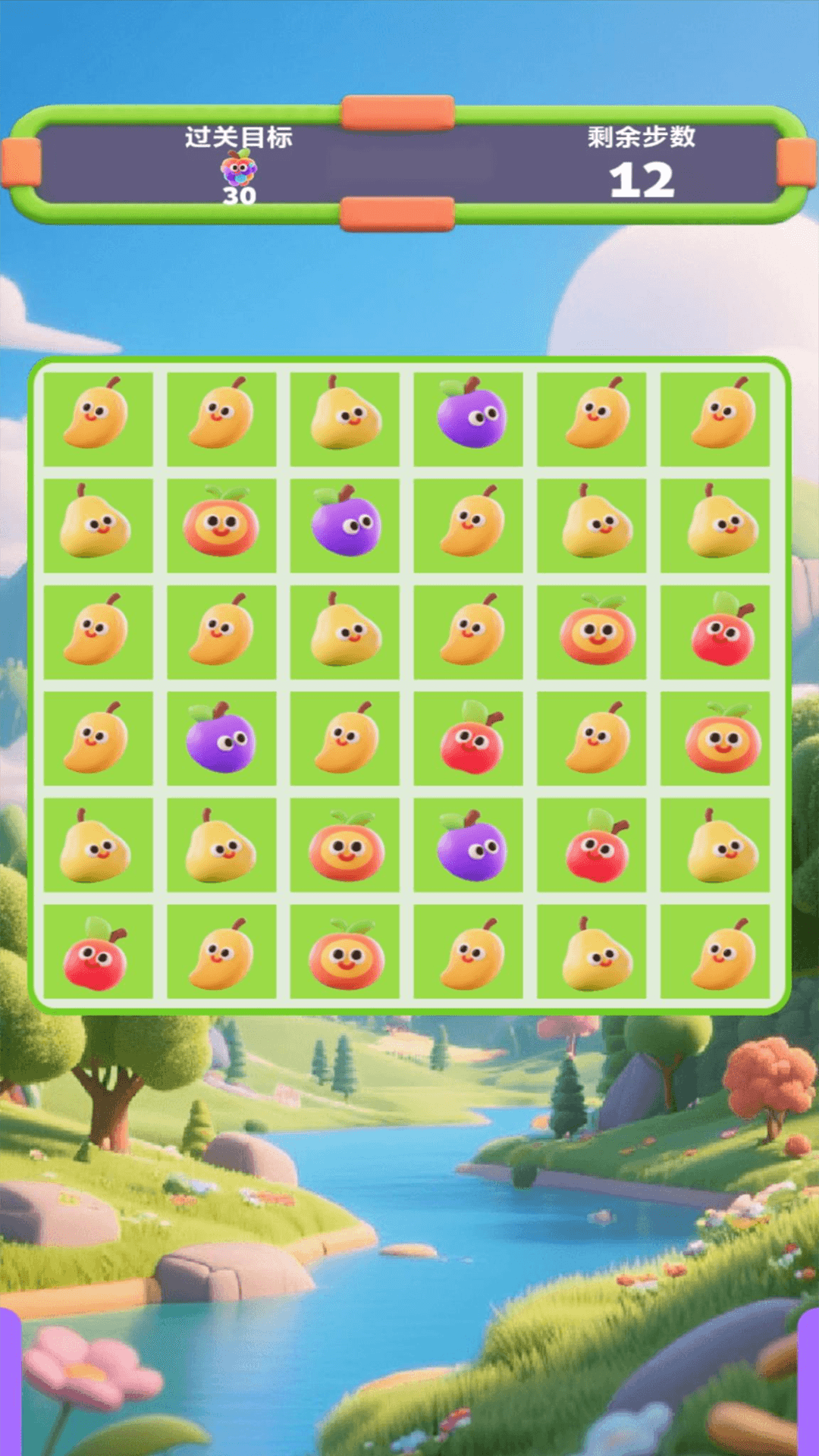Select the red apple in the fifth row
819x1456 pixels.
(x=598, y=846)
